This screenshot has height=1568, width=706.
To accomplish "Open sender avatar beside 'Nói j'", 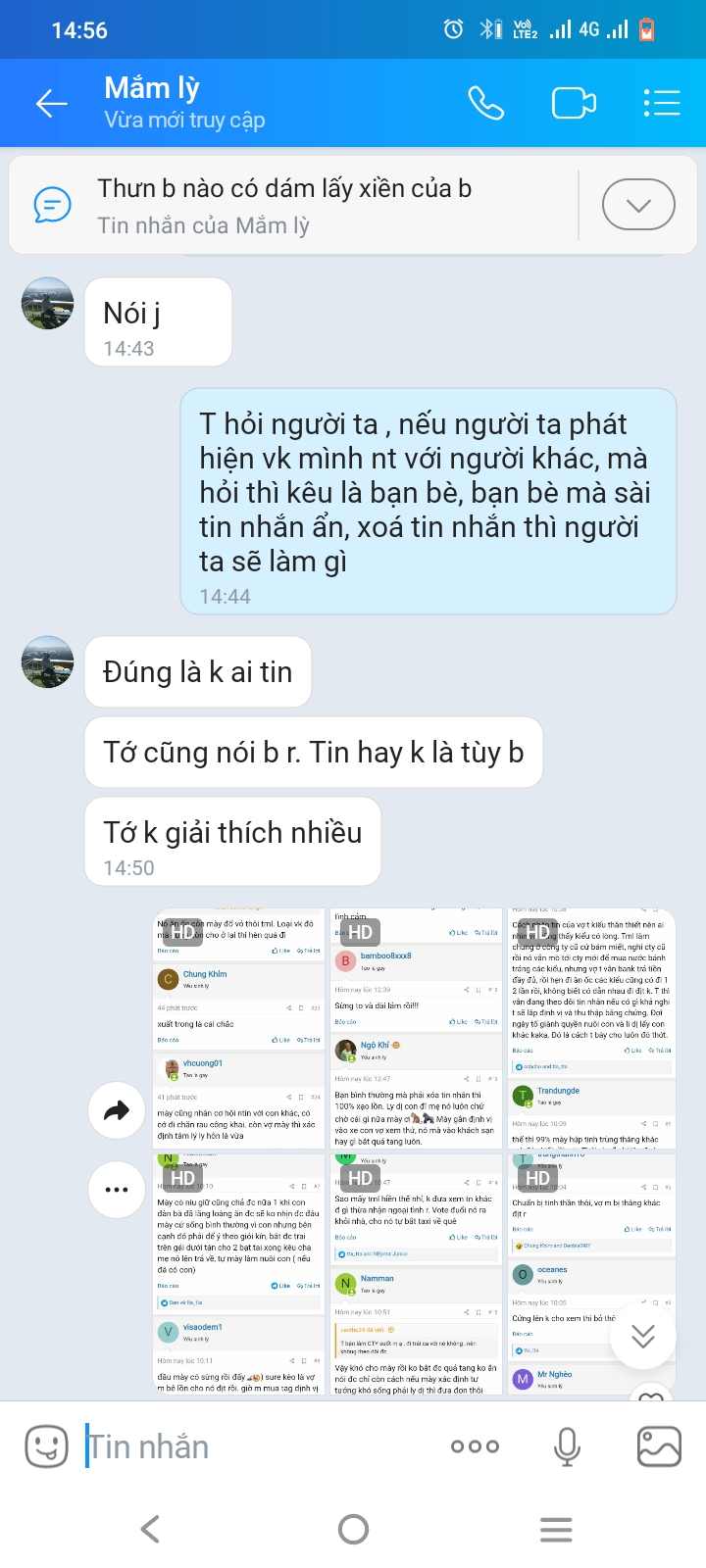I will [47, 303].
